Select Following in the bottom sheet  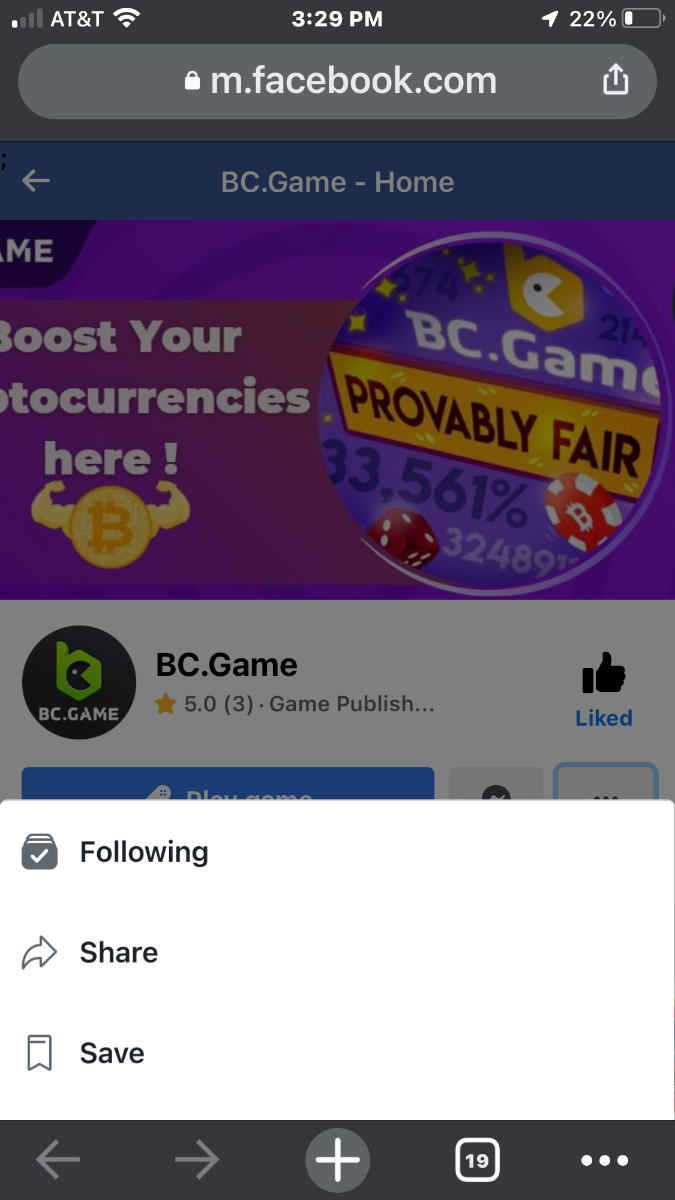144,852
